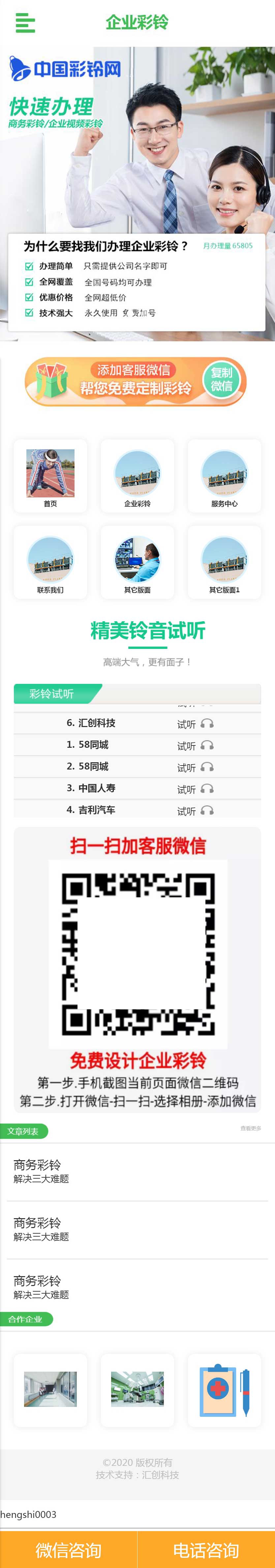Open the 其它版面1 grid tile
Image resolution: width=275 pixels, height=1568 pixels.
pos(224,563)
